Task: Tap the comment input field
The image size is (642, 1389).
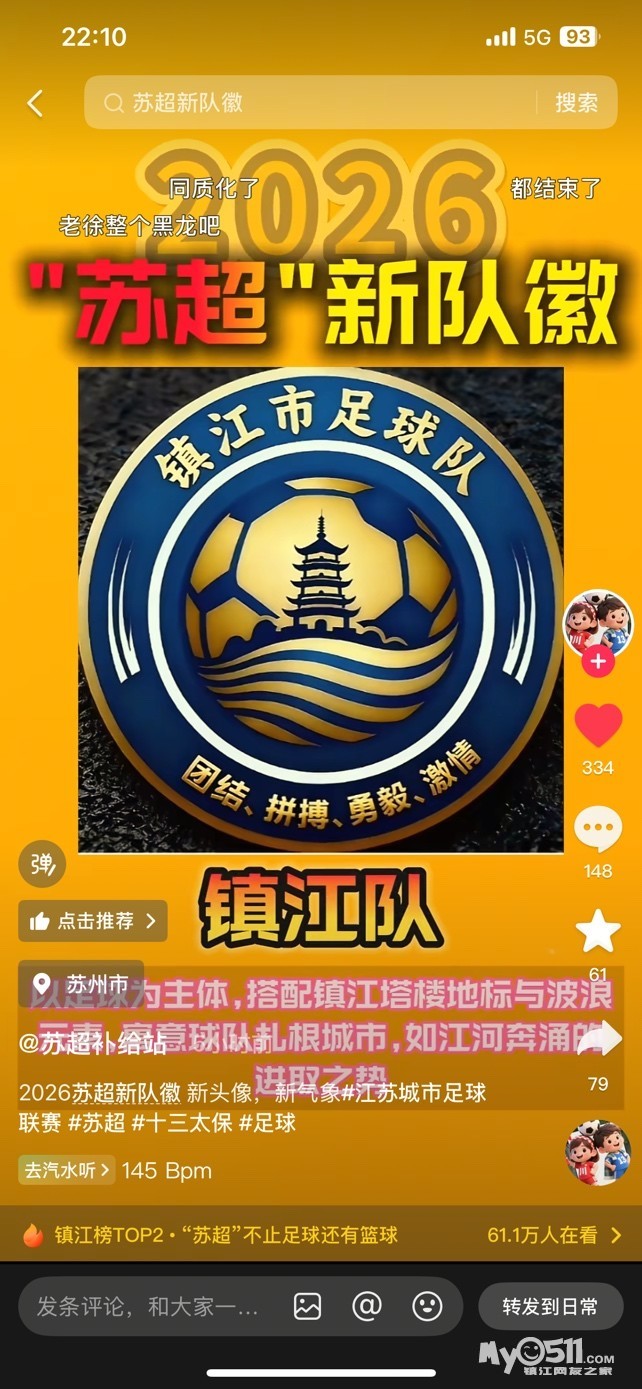Action: click(x=148, y=1306)
